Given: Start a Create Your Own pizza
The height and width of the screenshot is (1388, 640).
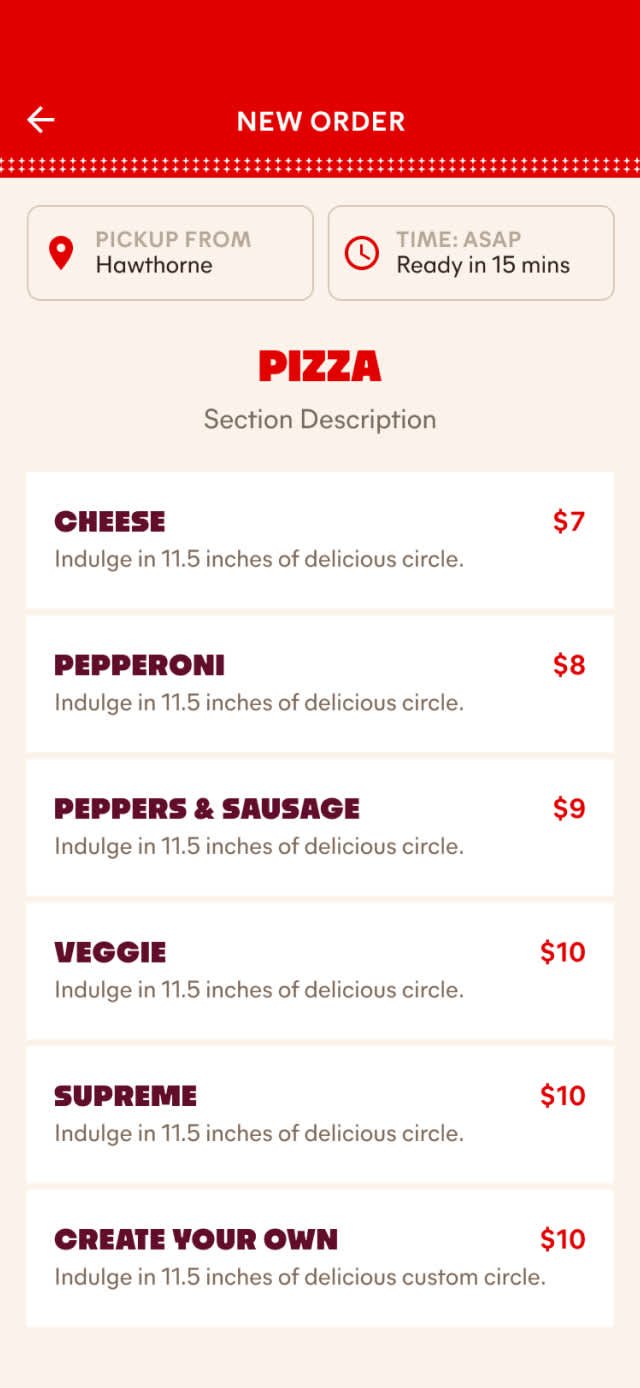Looking at the screenshot, I should (x=320, y=1258).
